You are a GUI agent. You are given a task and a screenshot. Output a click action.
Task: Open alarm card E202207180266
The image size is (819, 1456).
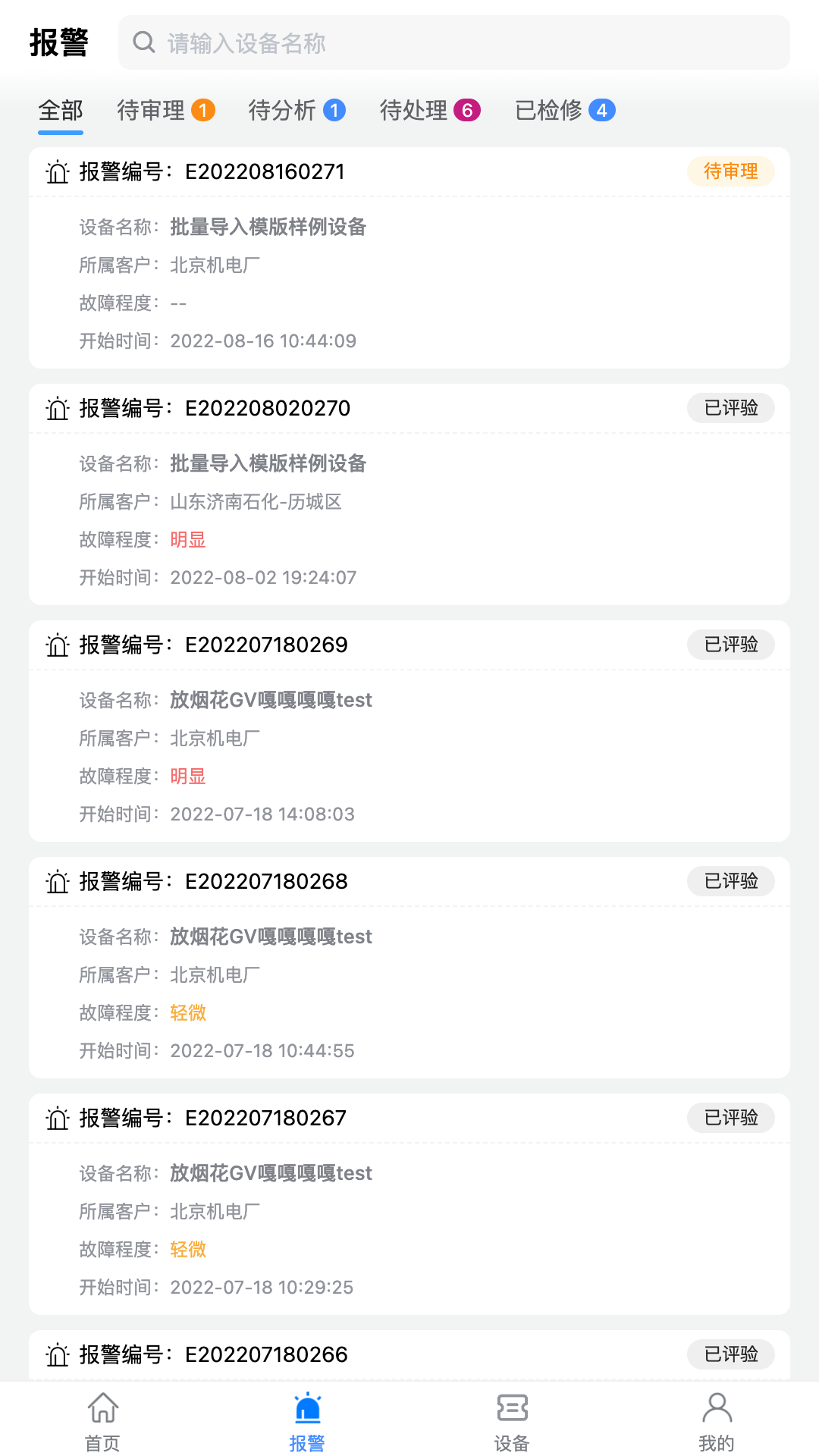click(x=409, y=1355)
